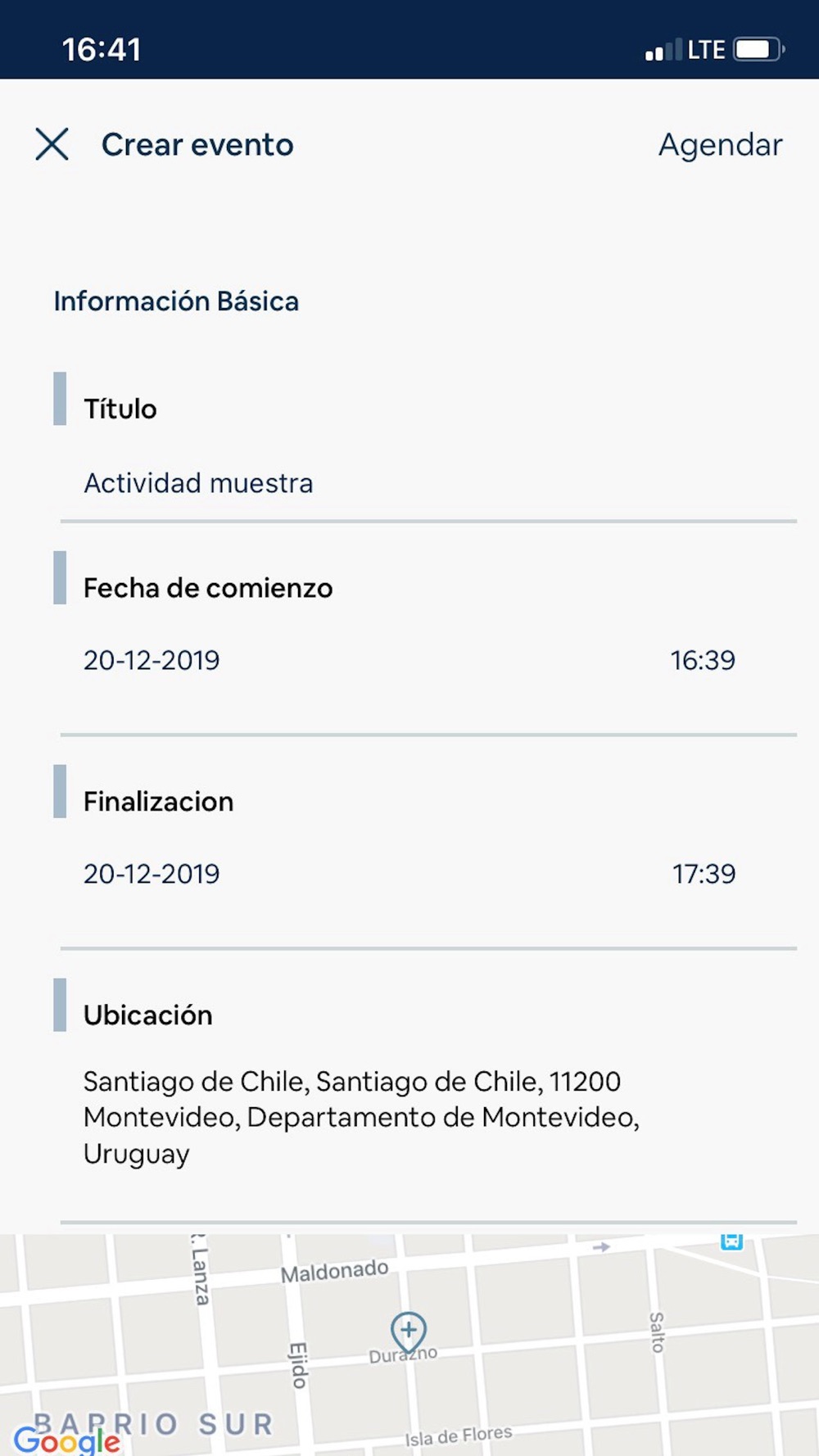Image resolution: width=819 pixels, height=1456 pixels.
Task: Tap Agendar to schedule the event
Action: [720, 145]
